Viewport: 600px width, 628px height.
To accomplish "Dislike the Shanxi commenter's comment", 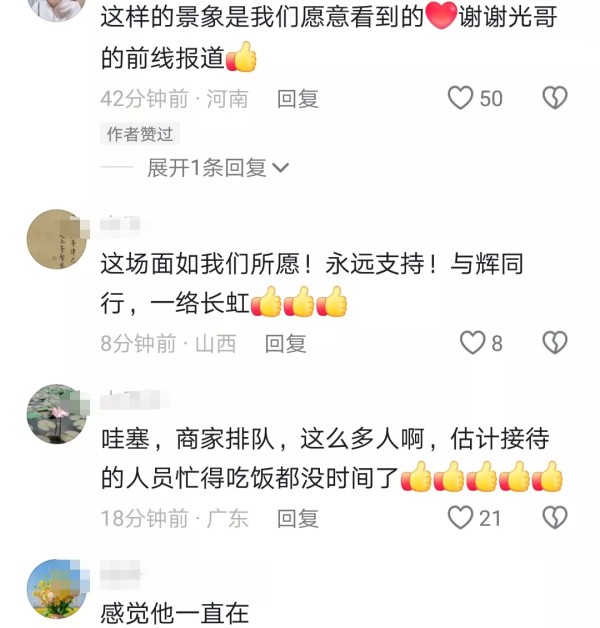I will tap(554, 343).
